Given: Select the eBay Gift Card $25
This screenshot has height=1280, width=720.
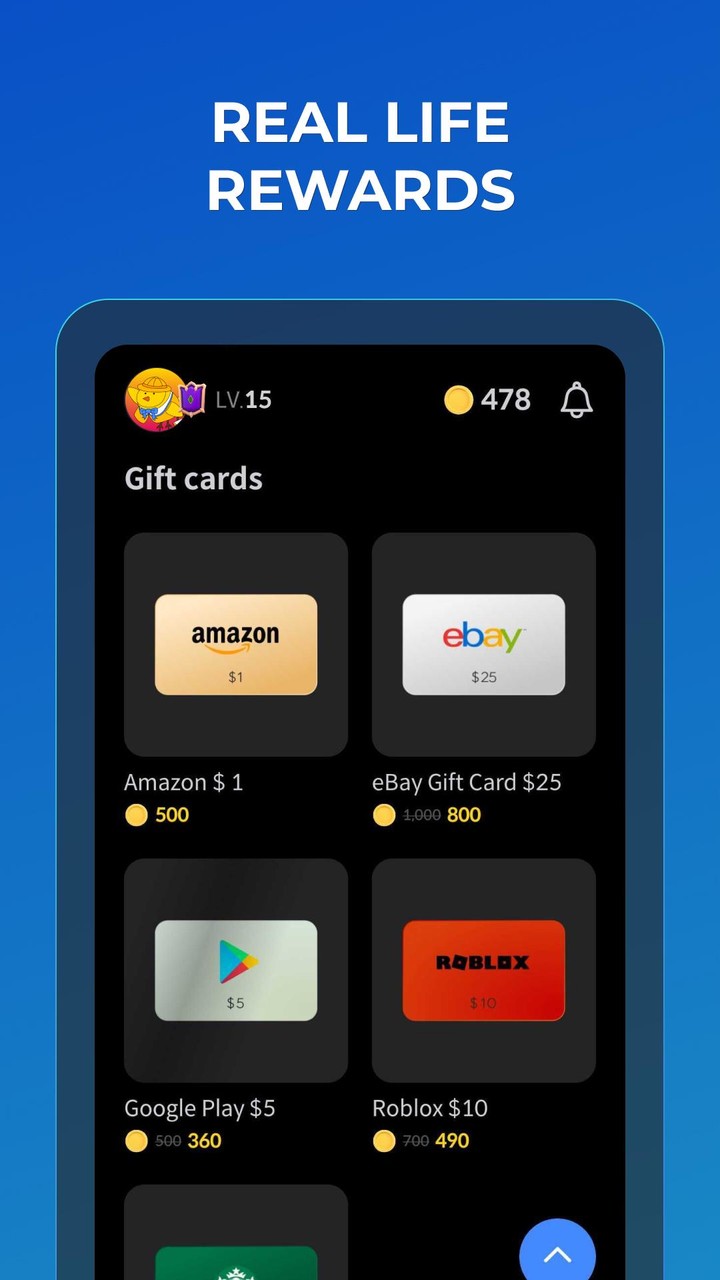Looking at the screenshot, I should point(483,644).
